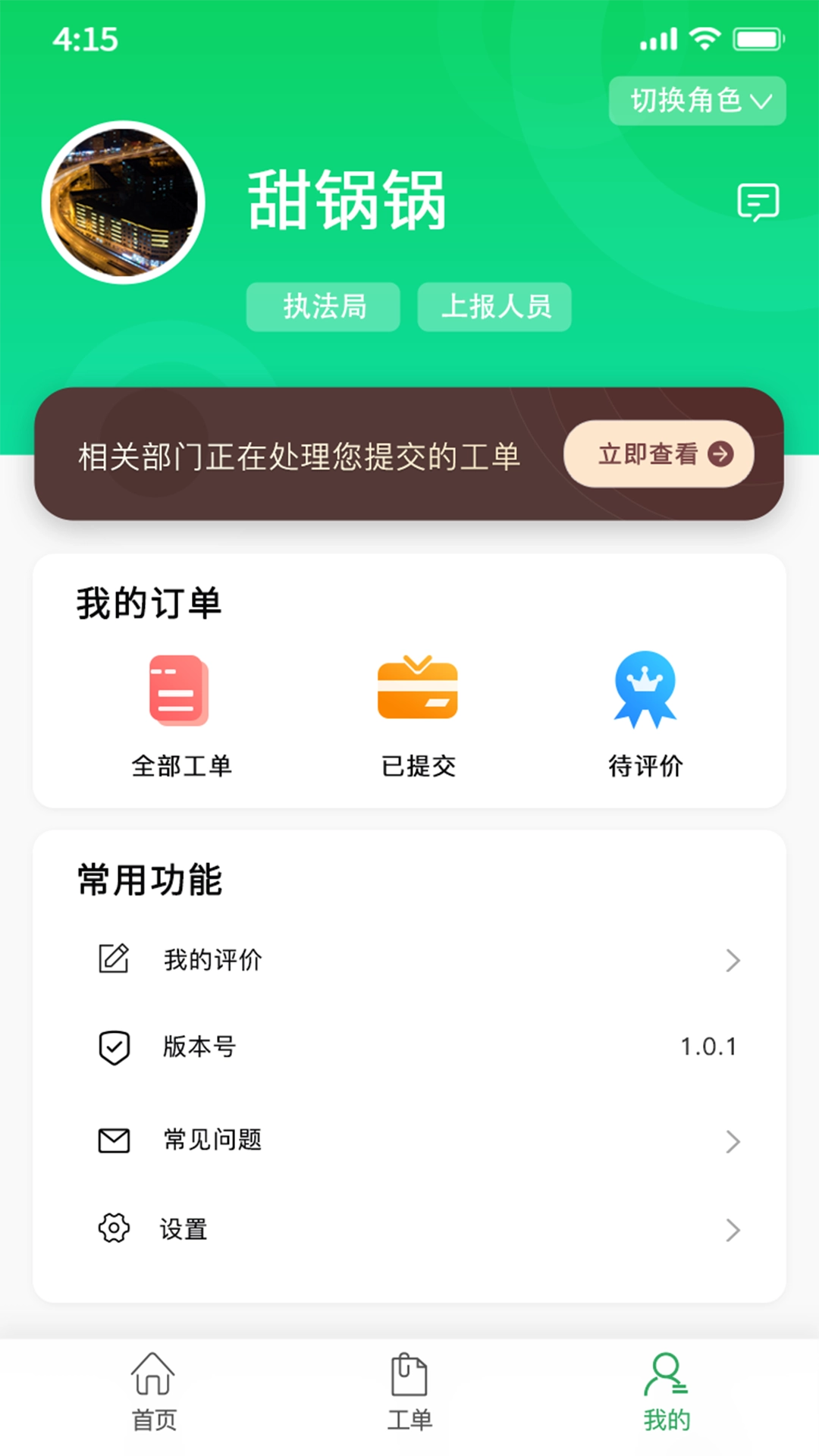This screenshot has width=819, height=1456.
Task: Click the 执法局 department tag
Action: coord(322,306)
